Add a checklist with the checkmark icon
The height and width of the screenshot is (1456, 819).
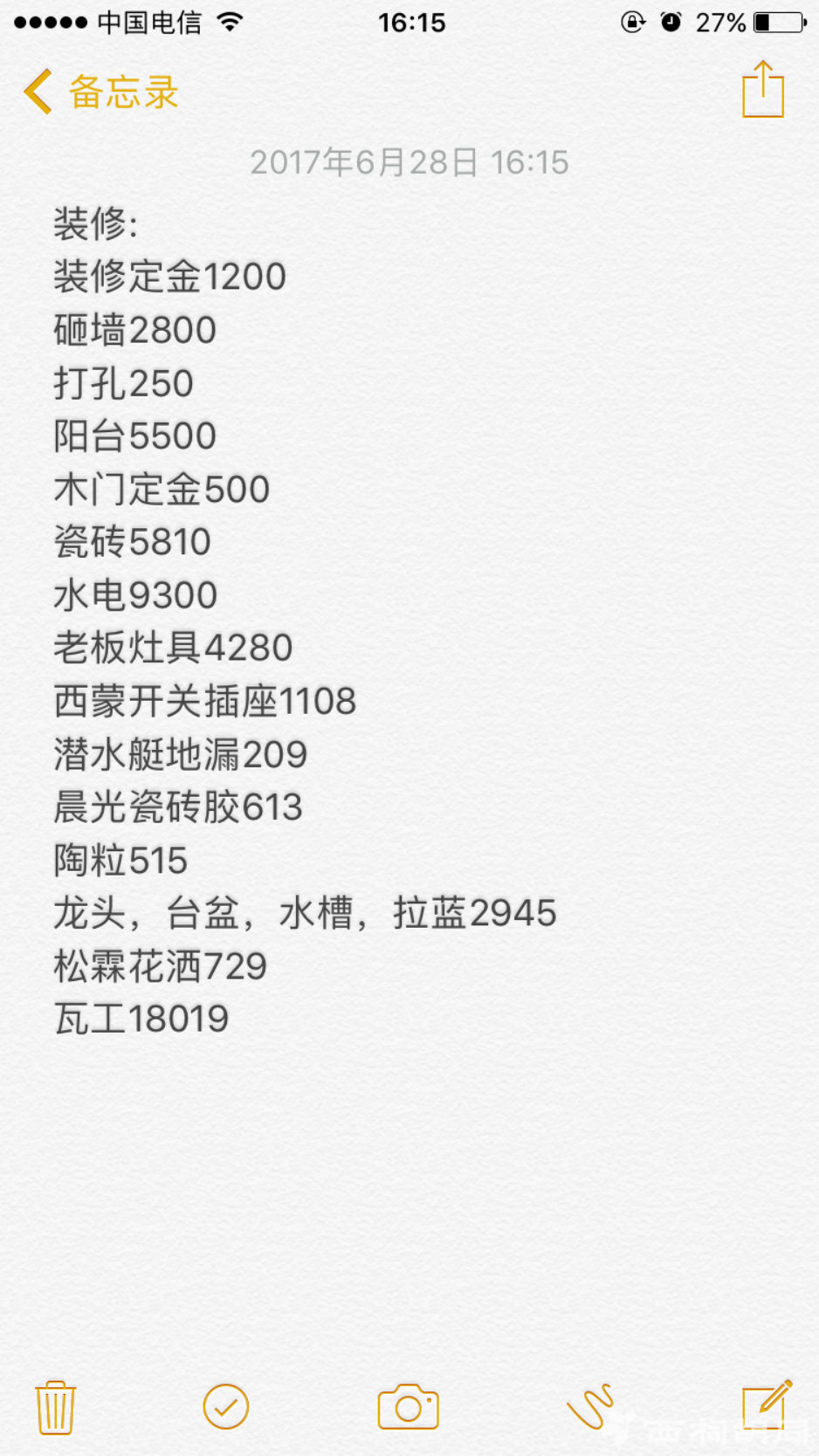[226, 1406]
